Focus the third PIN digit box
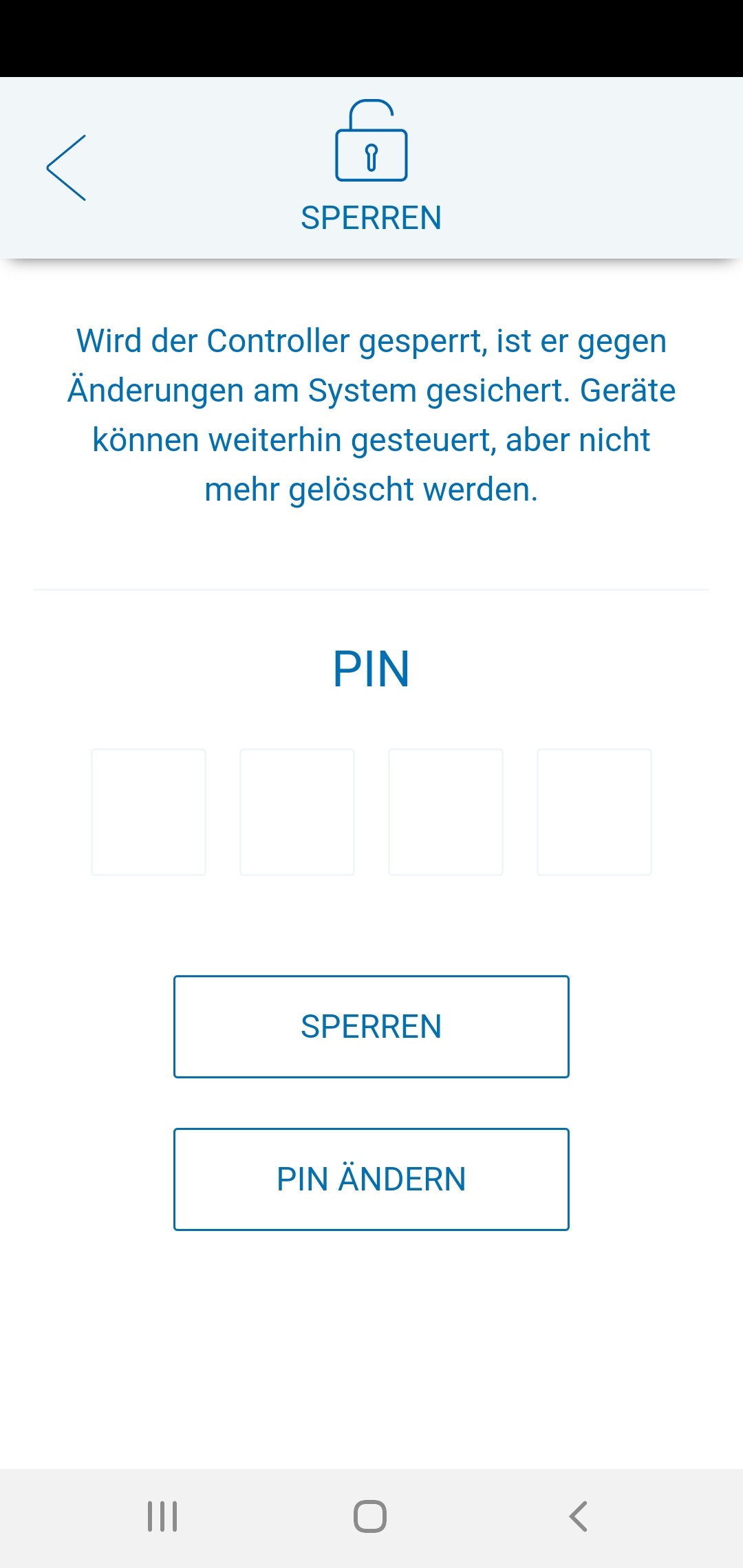The height and width of the screenshot is (1568, 743). tap(446, 812)
